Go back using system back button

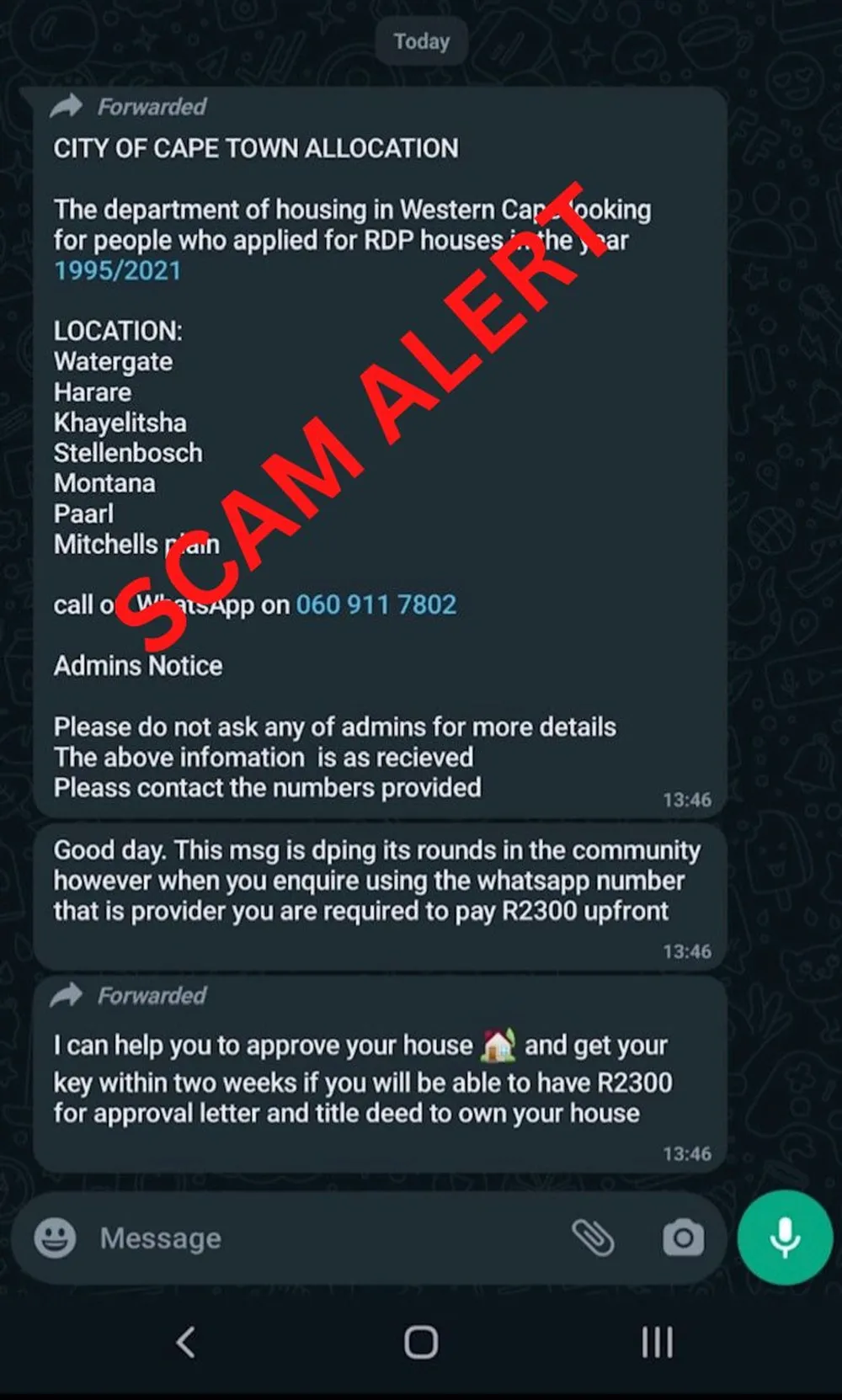[x=186, y=1342]
